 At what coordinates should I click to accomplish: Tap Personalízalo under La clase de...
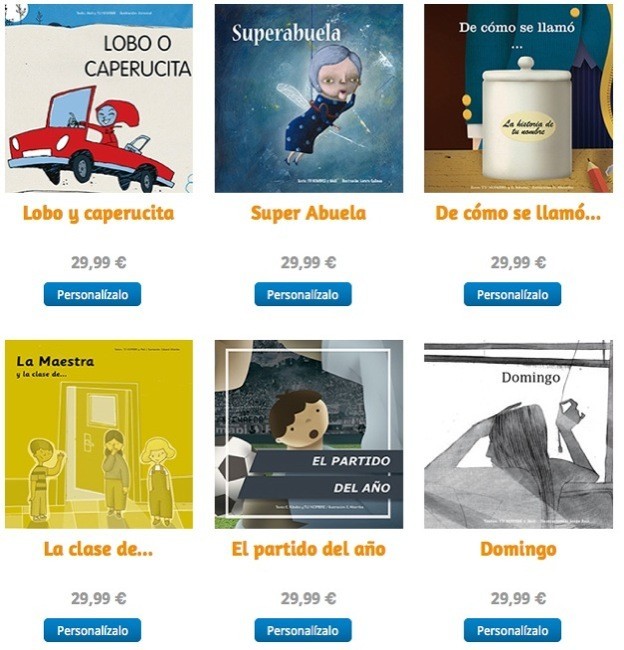click(x=92, y=630)
